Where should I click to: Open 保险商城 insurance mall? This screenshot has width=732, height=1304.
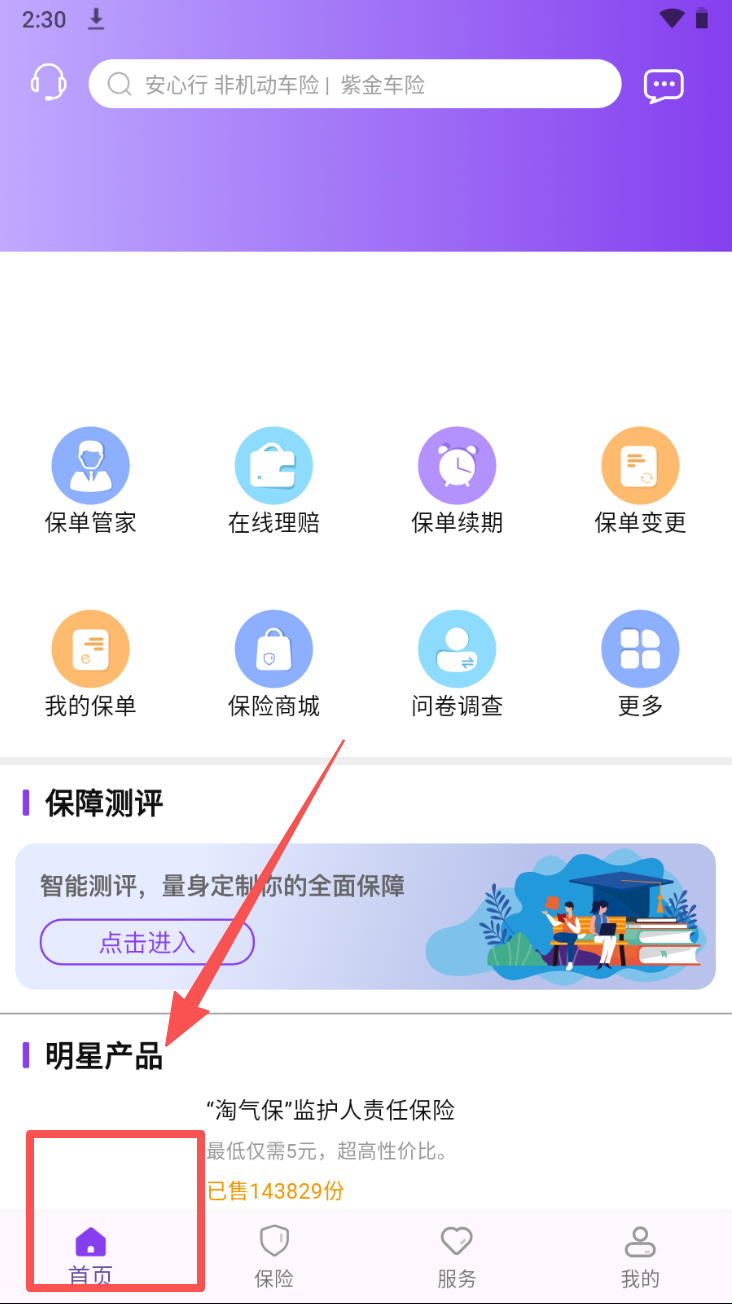point(274,664)
